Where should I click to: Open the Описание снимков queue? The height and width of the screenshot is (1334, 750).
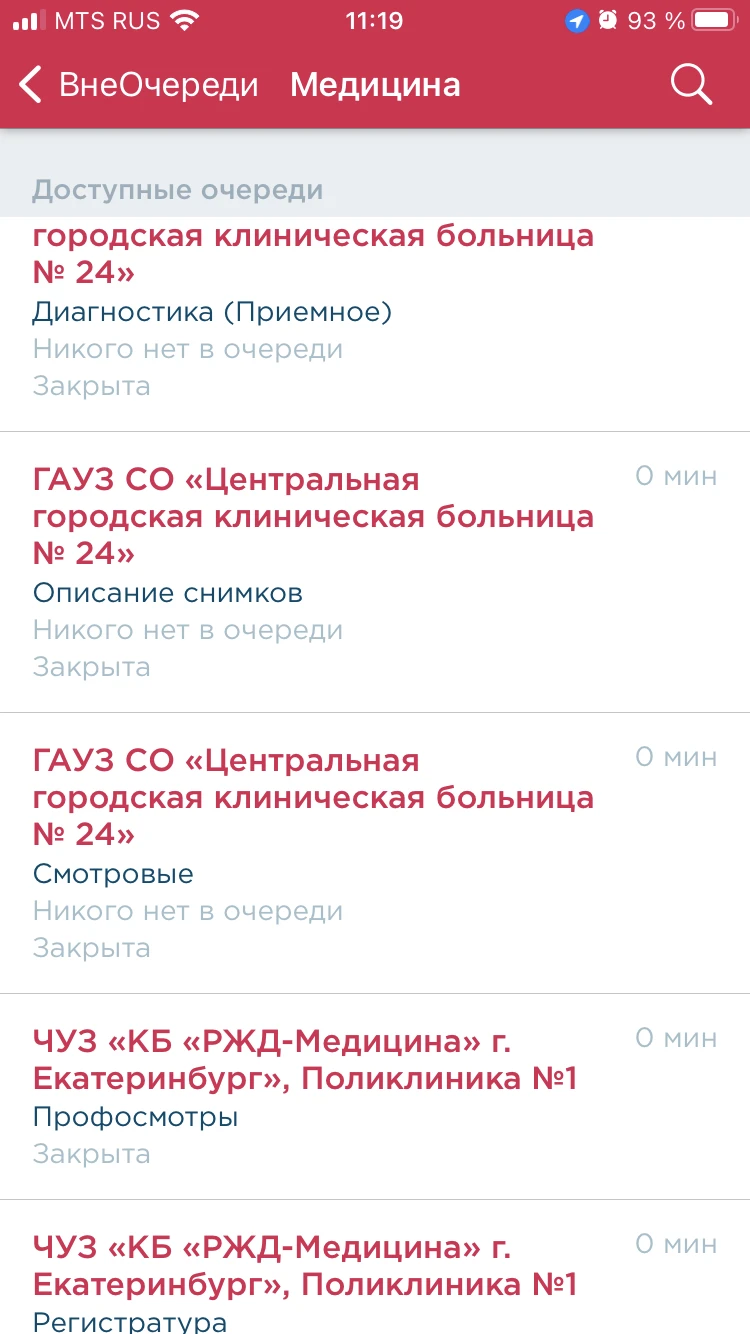pos(375,573)
